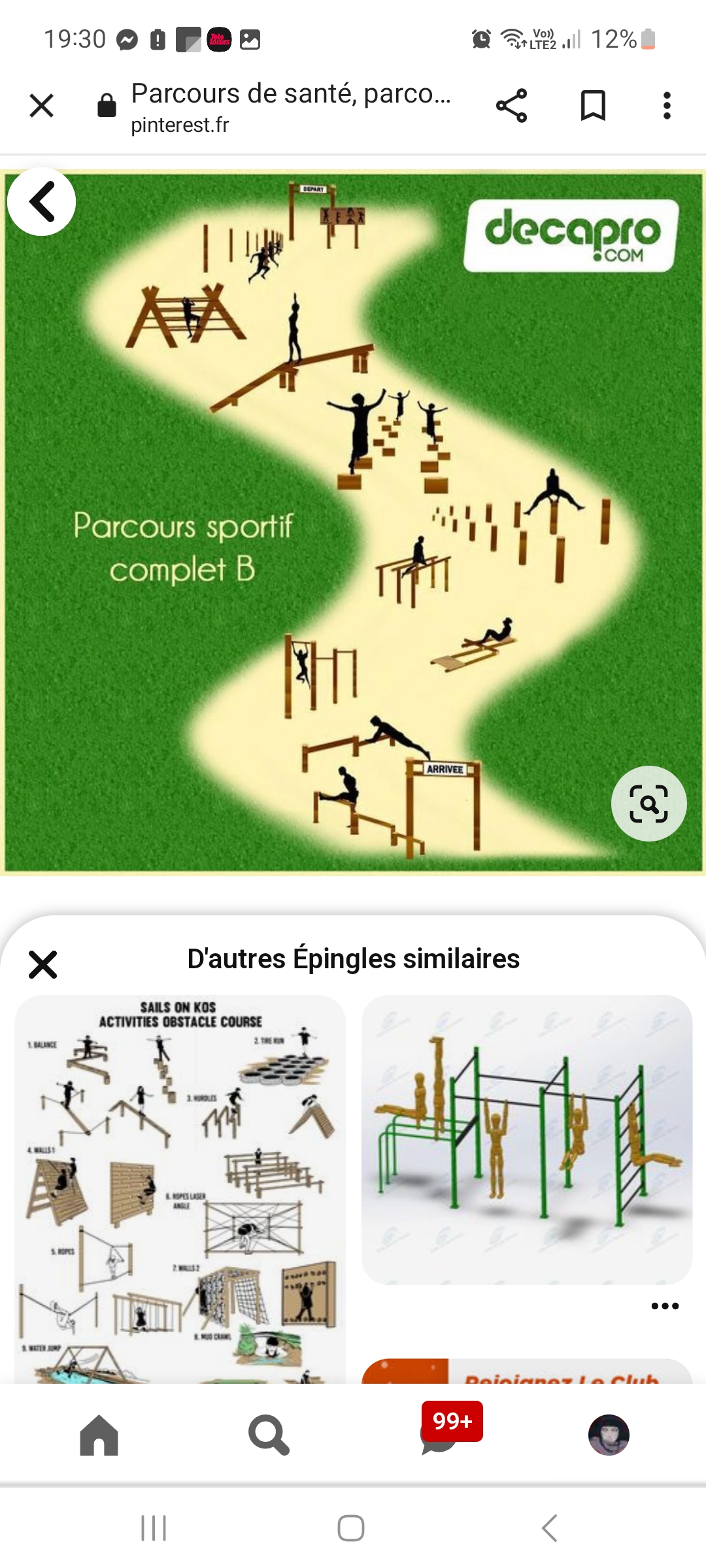Tap the system back button
This screenshot has width=706, height=1568.
(x=550, y=1528)
